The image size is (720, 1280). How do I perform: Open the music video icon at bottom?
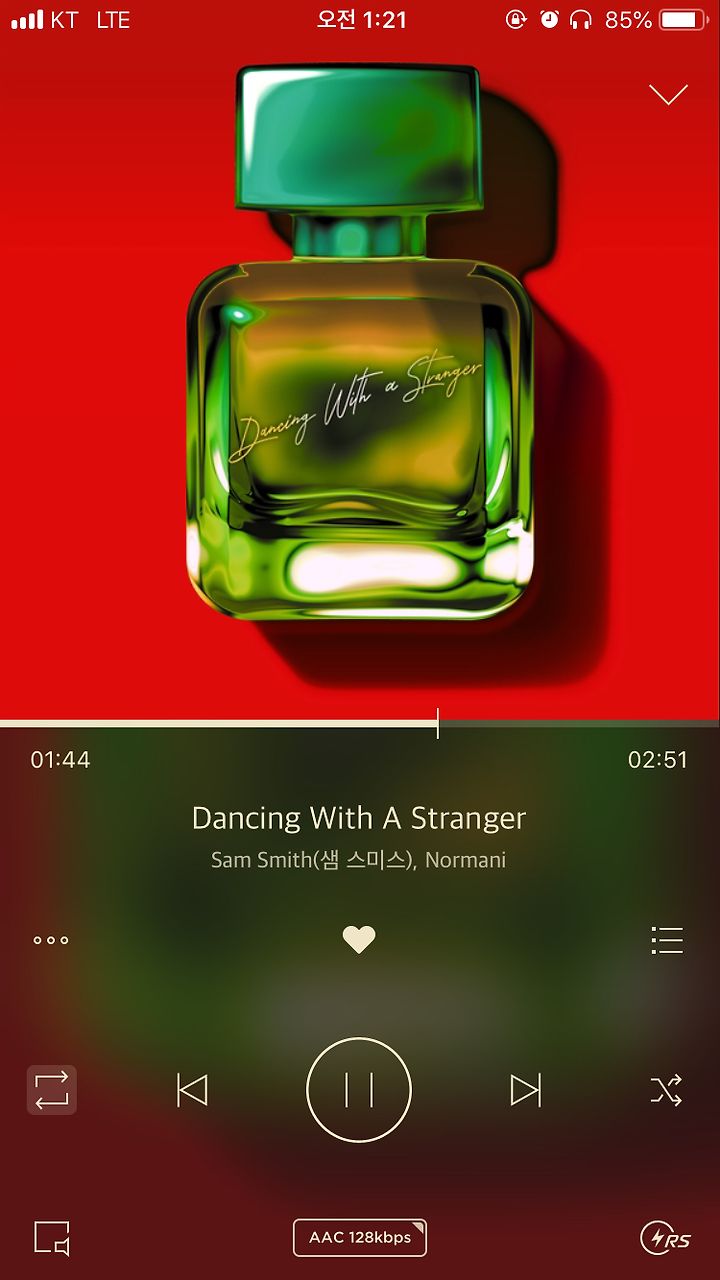point(52,1238)
